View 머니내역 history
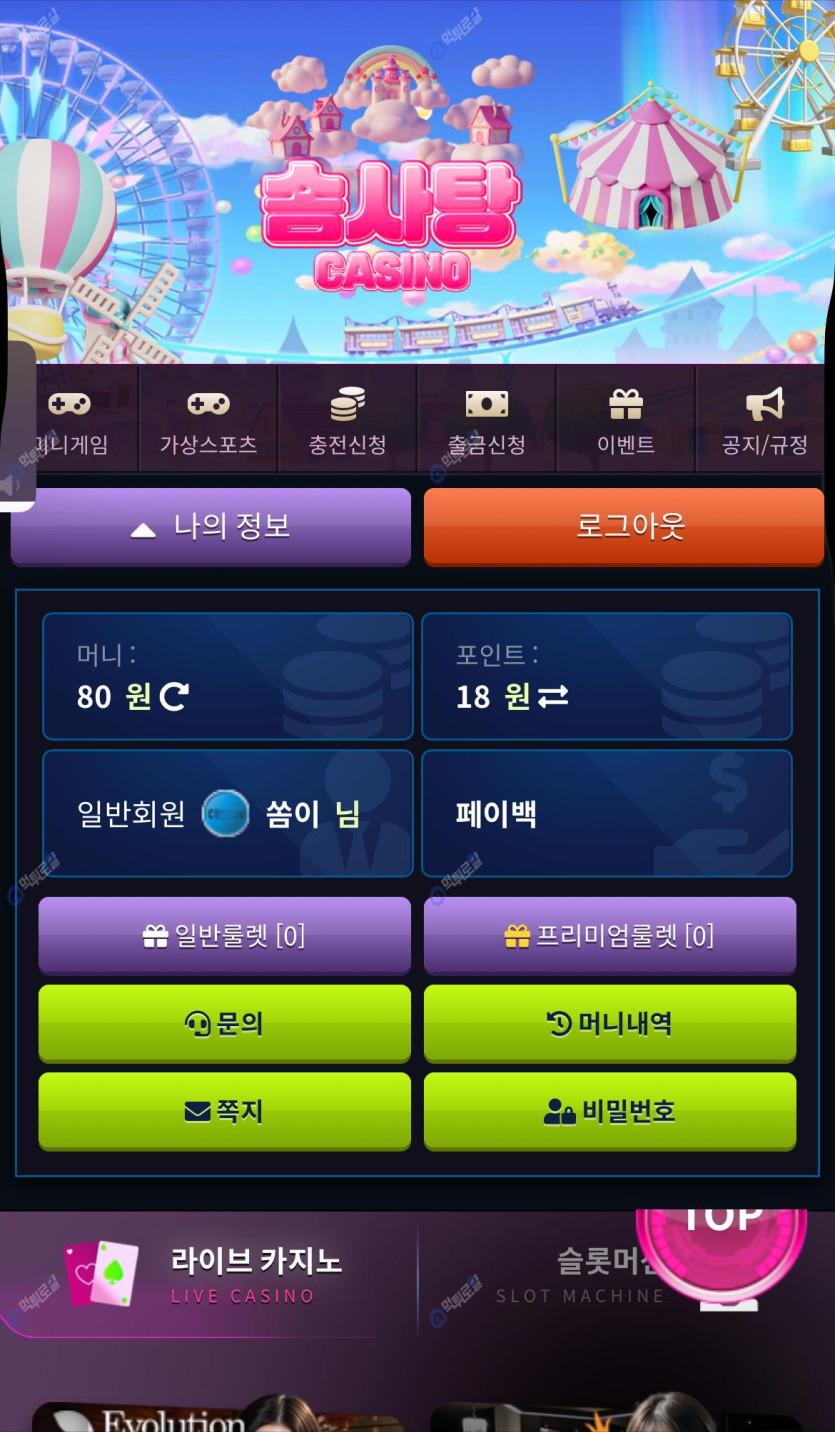835x1432 pixels. [610, 1023]
